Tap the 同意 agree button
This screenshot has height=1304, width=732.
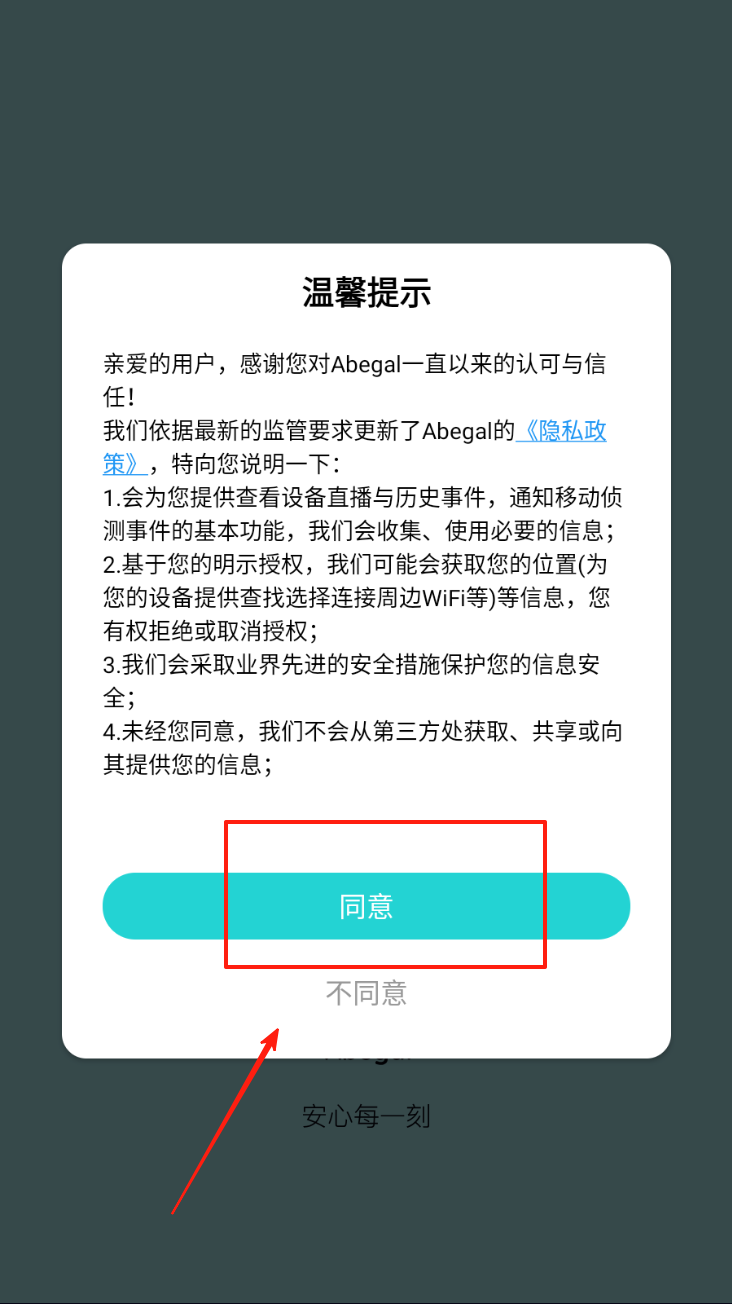tap(366, 906)
